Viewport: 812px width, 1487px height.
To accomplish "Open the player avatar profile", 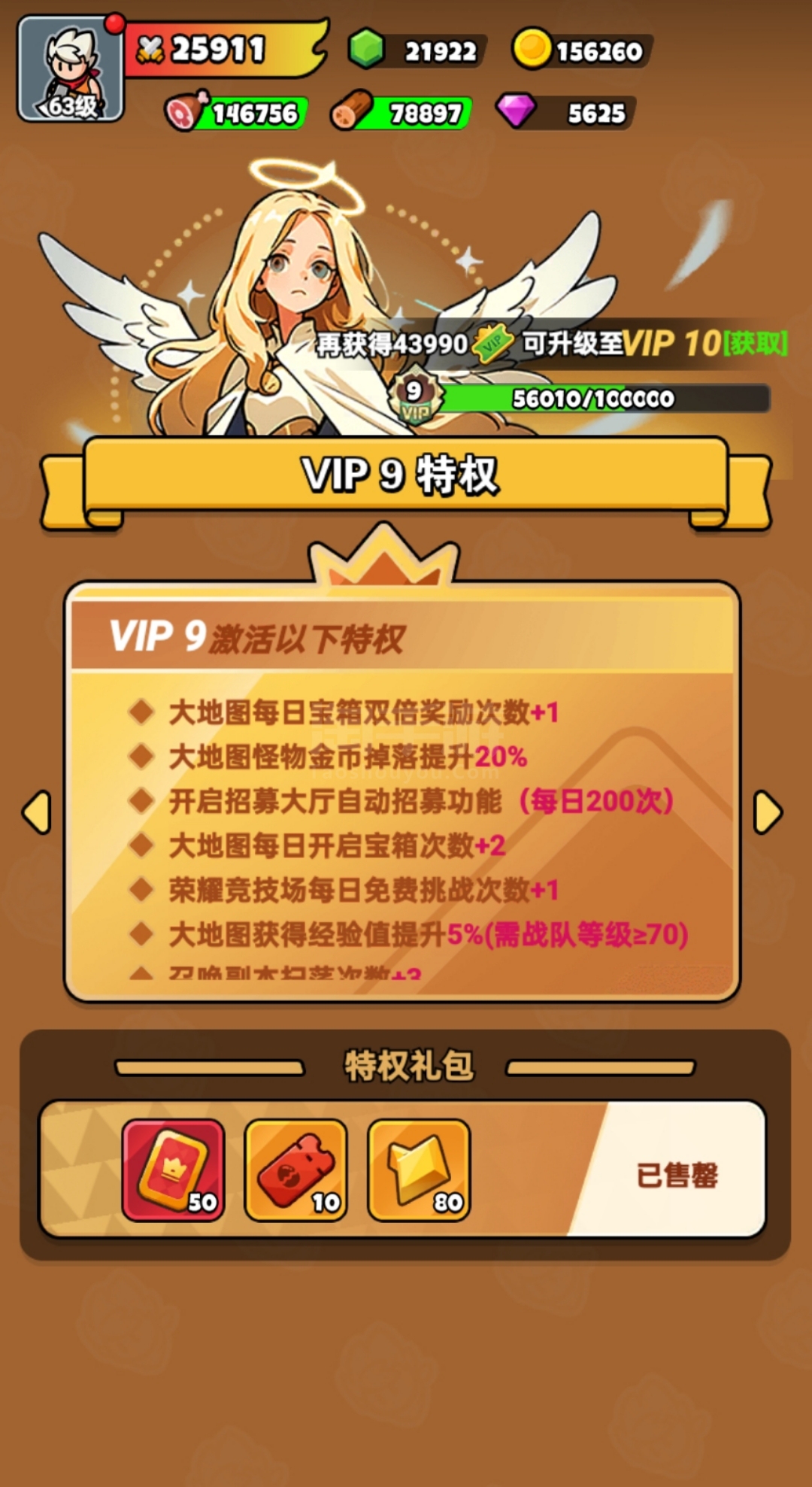I will pyautogui.click(x=71, y=68).
